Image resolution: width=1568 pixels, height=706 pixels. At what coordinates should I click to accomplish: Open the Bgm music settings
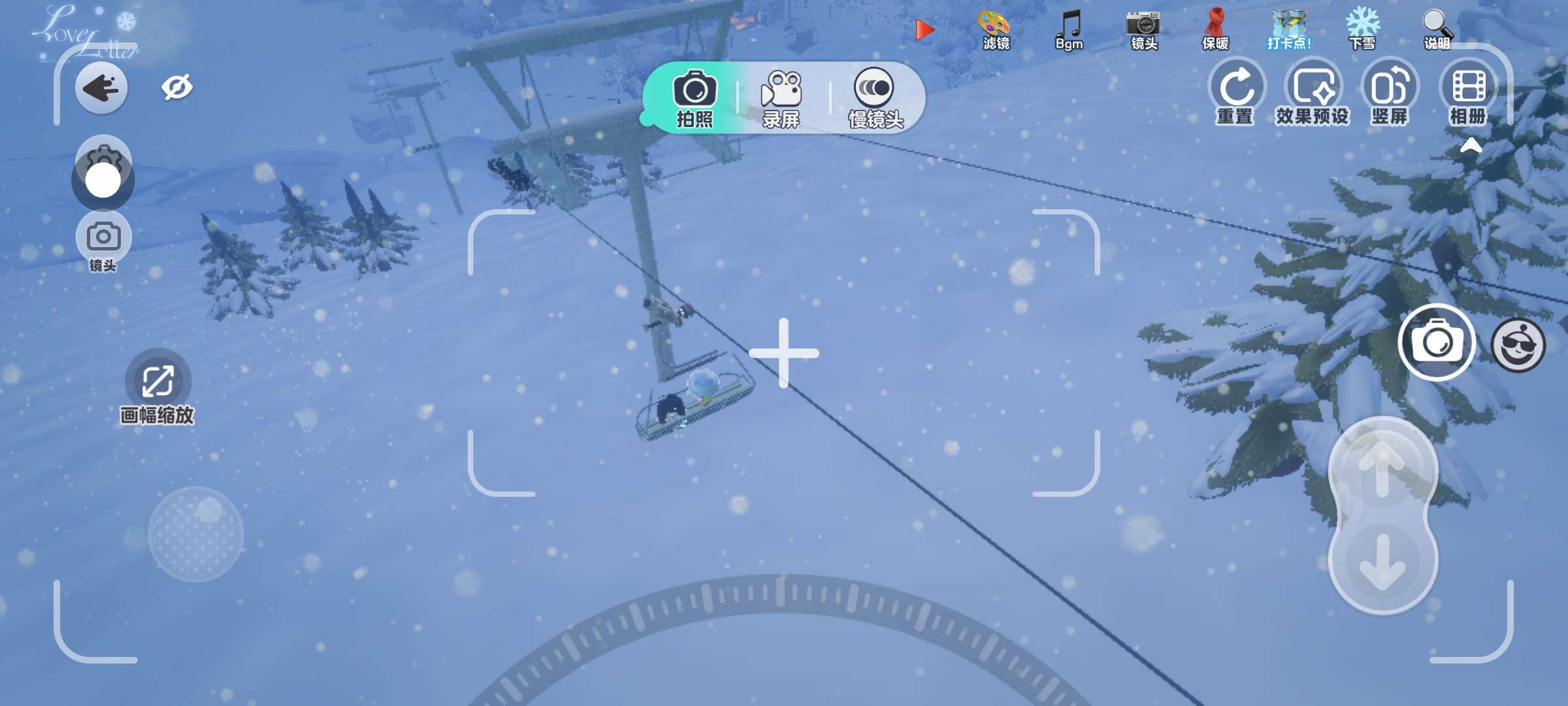1069,29
